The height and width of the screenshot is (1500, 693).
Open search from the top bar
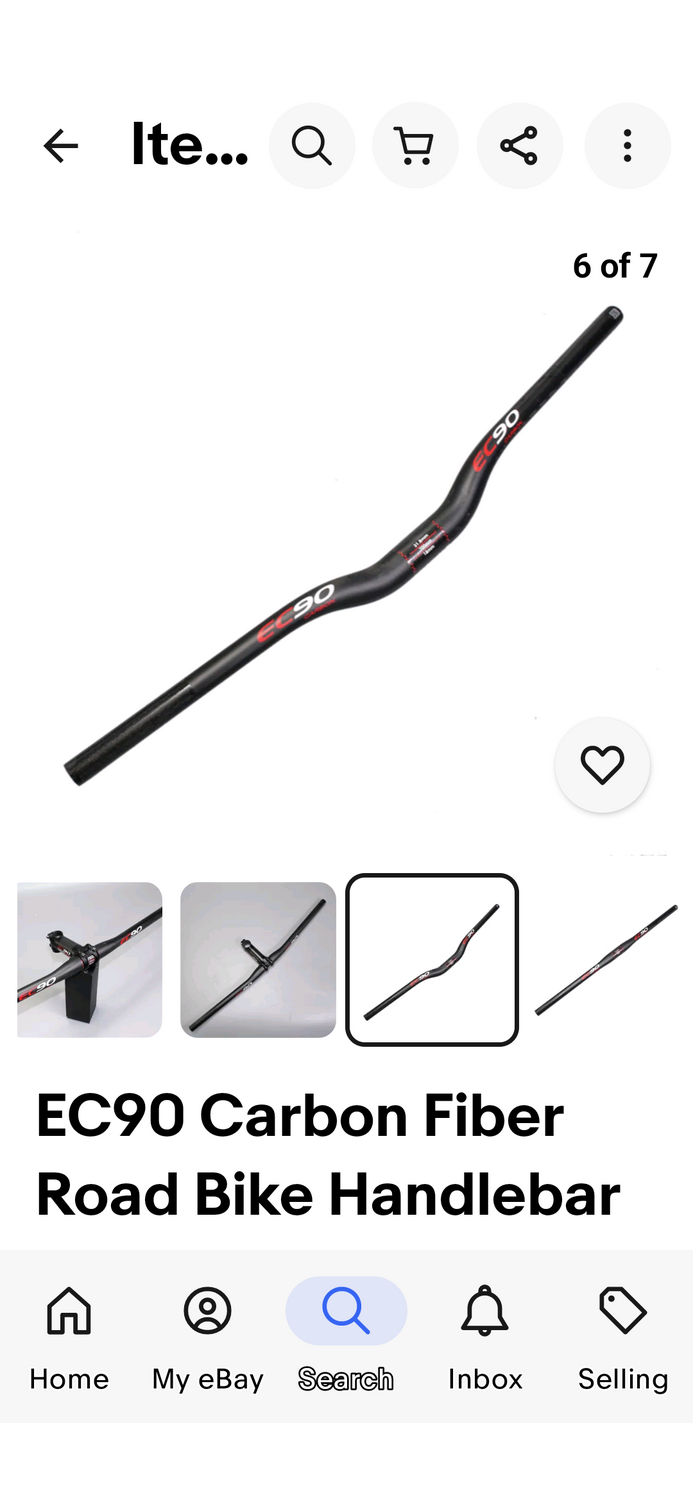[312, 146]
